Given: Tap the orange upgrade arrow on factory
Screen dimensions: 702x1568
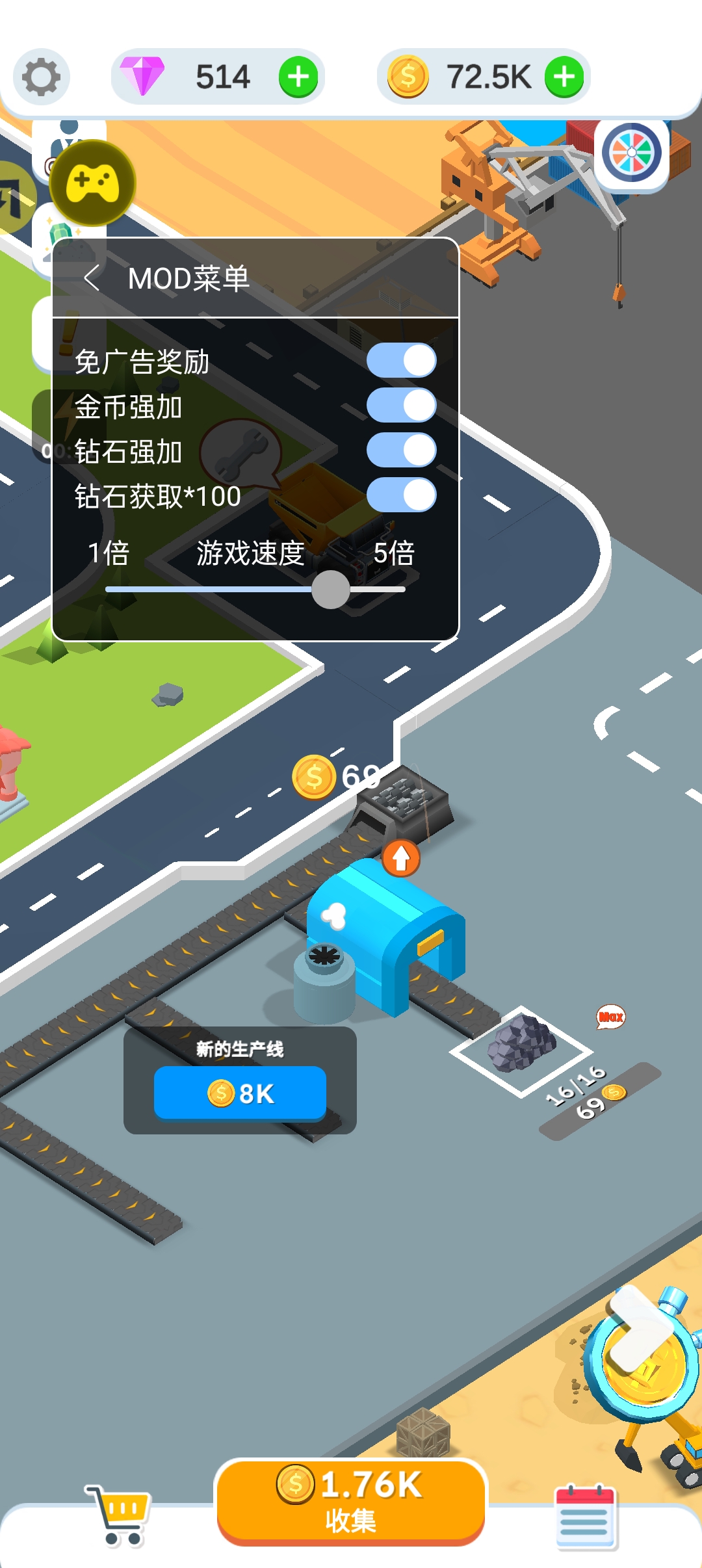Looking at the screenshot, I should 400,858.
